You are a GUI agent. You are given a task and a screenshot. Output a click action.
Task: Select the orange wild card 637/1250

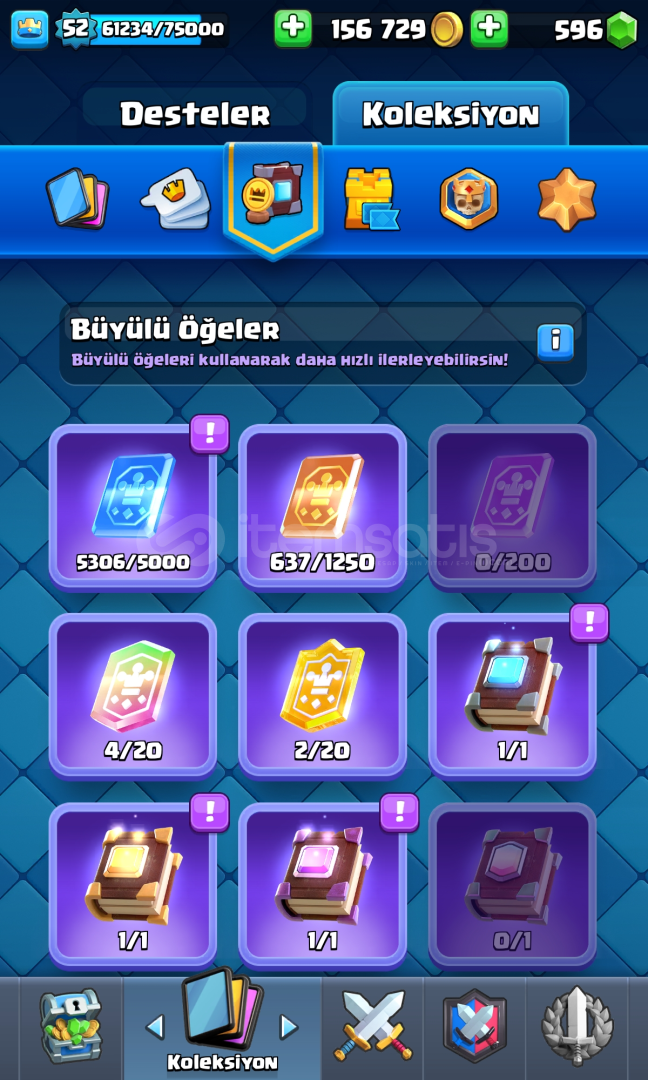click(322, 508)
